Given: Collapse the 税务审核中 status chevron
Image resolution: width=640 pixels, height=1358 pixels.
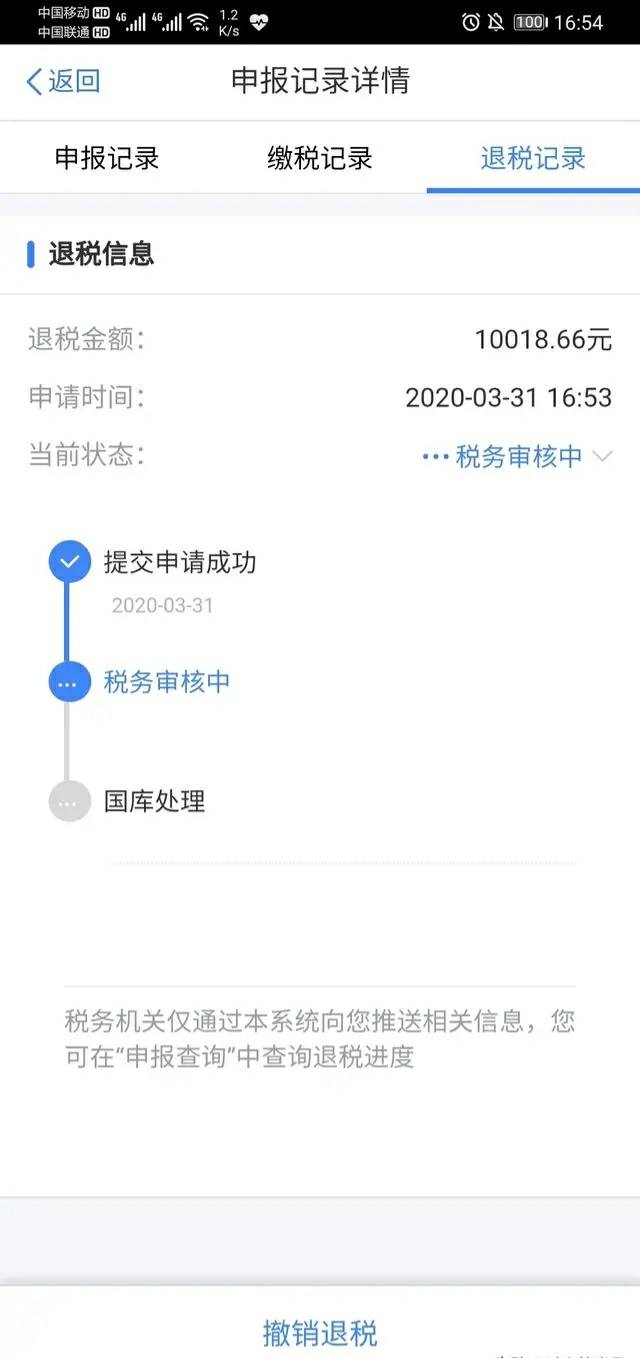Looking at the screenshot, I should 602,457.
